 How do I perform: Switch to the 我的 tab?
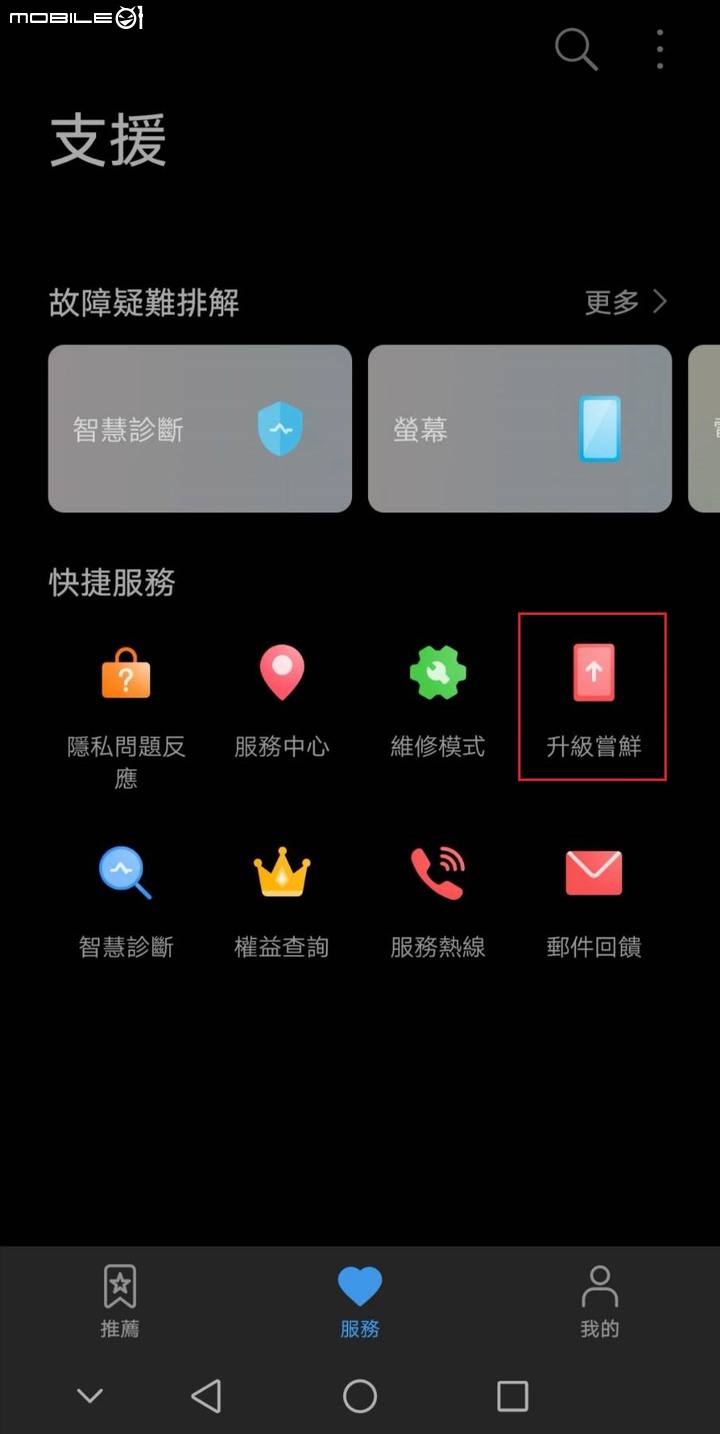(x=600, y=1302)
